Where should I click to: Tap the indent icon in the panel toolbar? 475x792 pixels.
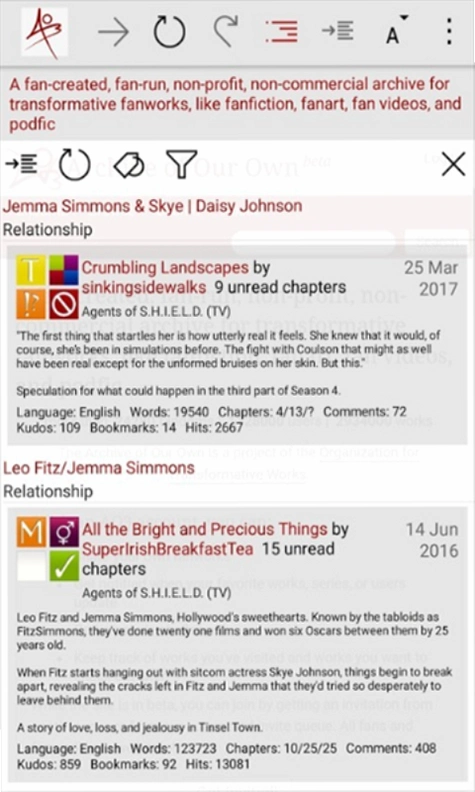coord(21,164)
